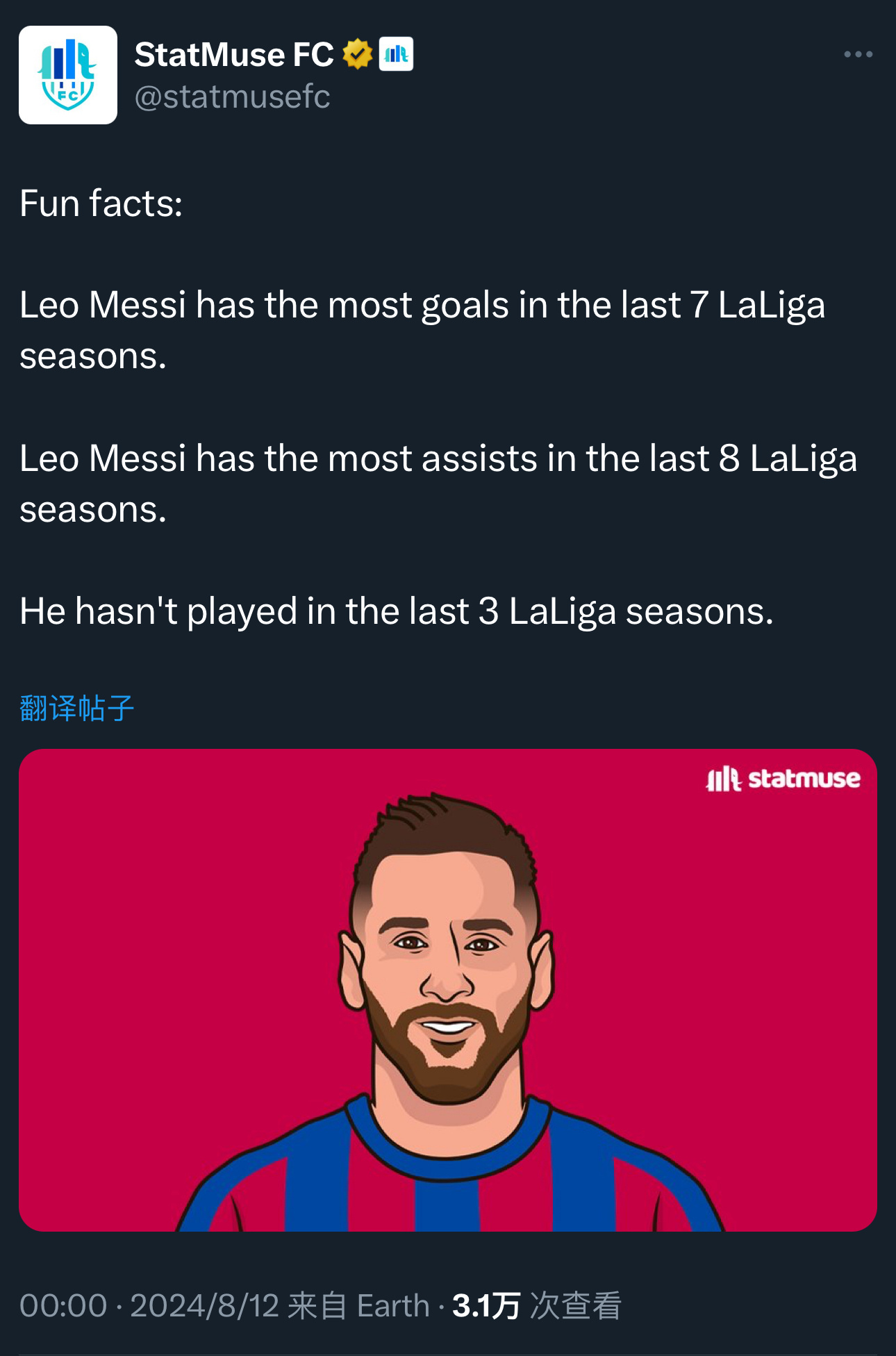Click the StatMuse FC profile avatar
The image size is (896, 1356).
coord(67,74)
